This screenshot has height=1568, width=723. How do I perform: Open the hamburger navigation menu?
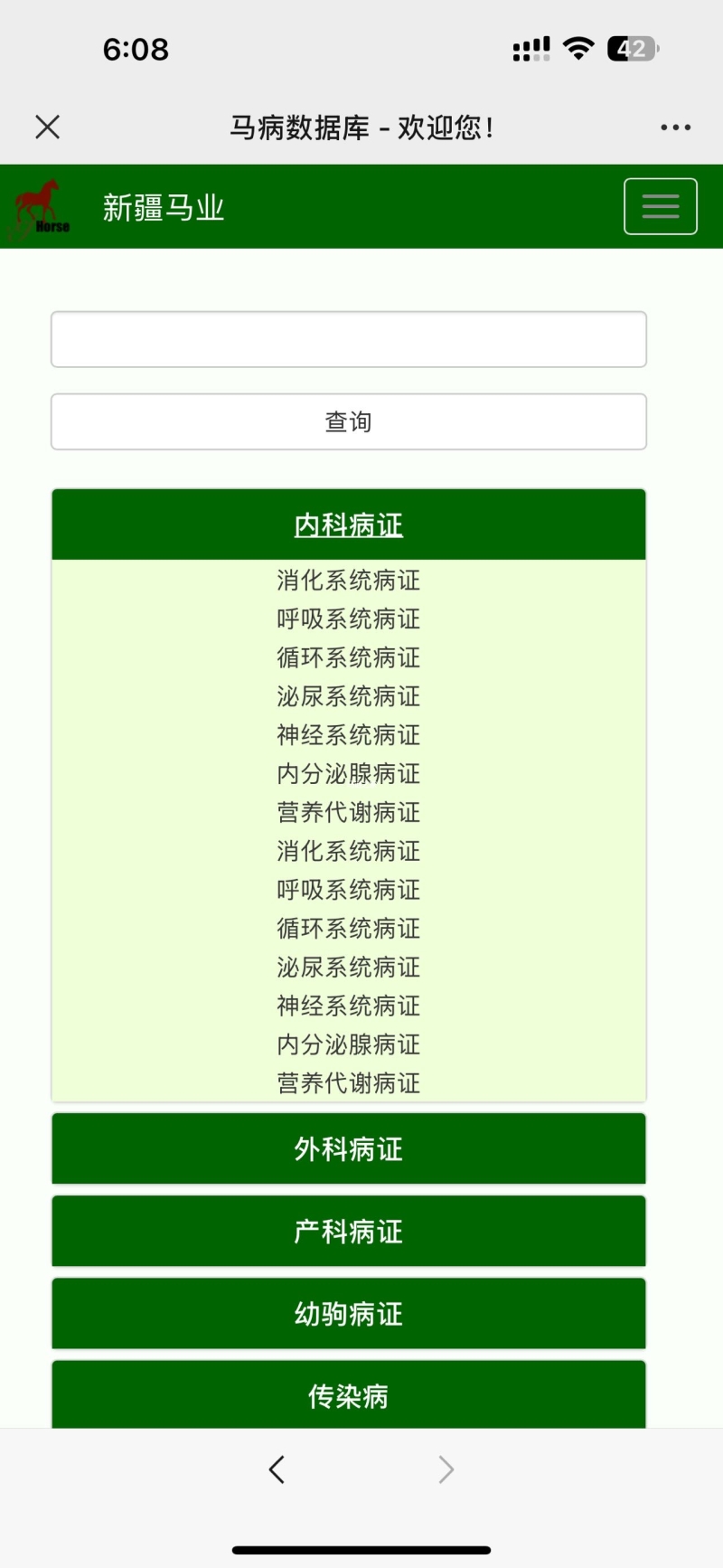pyautogui.click(x=661, y=206)
